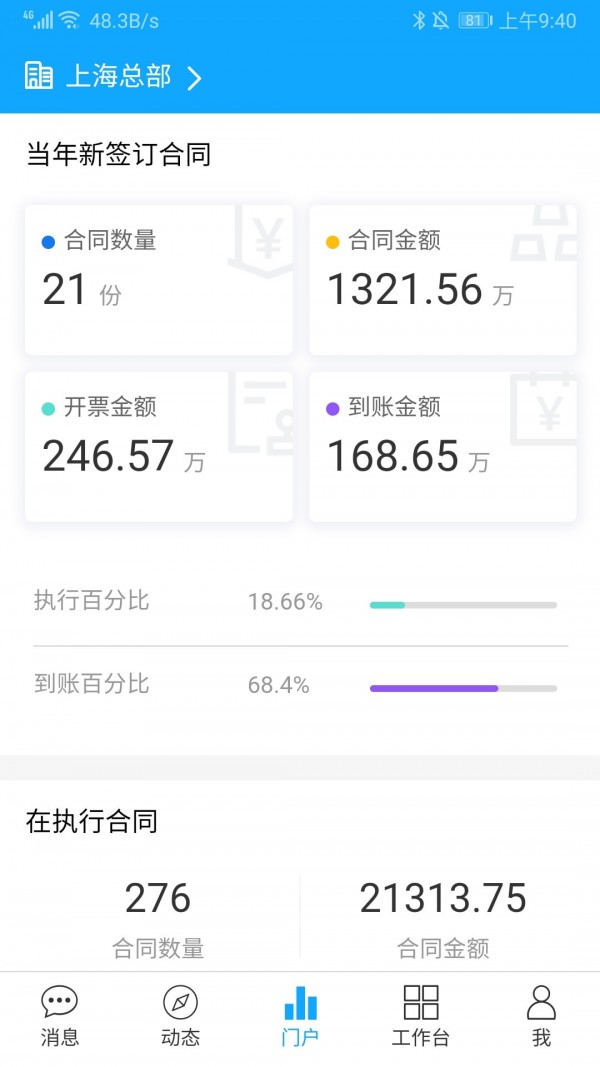Image resolution: width=600 pixels, height=1067 pixels.
Task: Open the 合同数量 21份 card
Action: tap(158, 280)
